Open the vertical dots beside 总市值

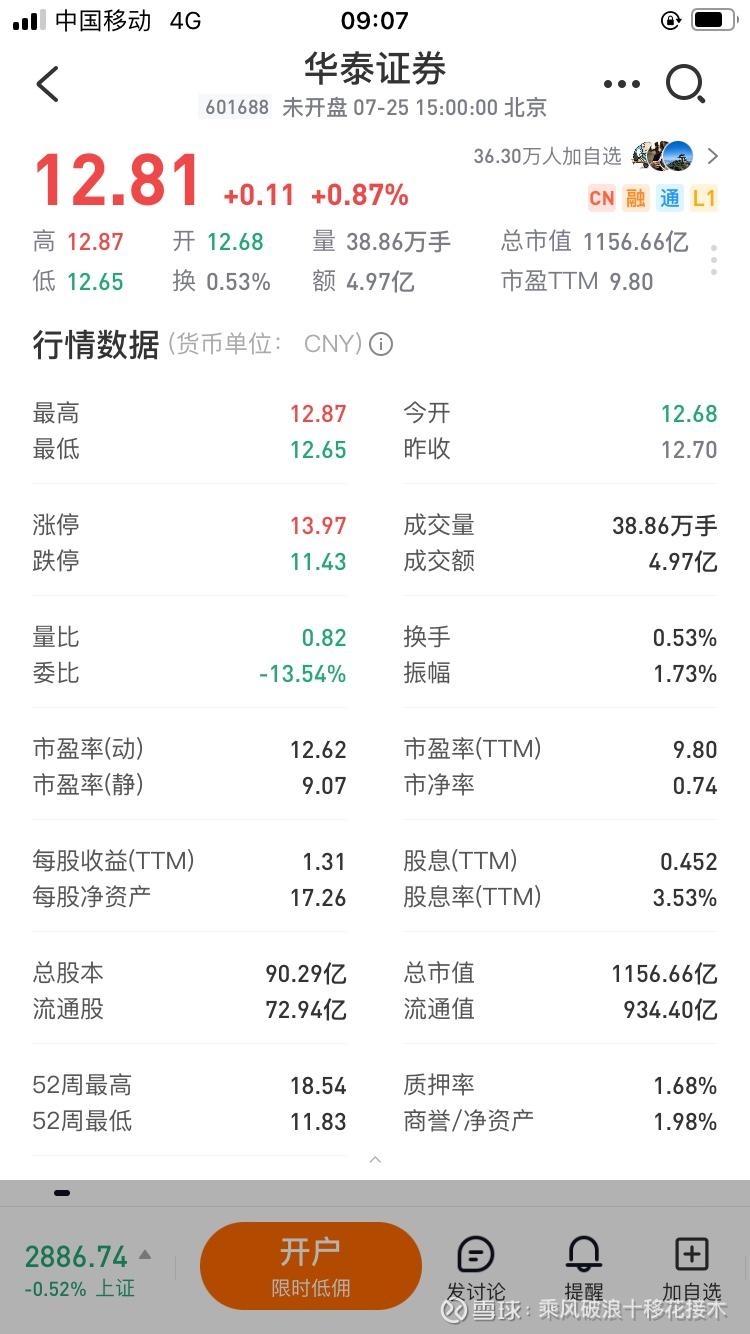pyautogui.click(x=713, y=260)
